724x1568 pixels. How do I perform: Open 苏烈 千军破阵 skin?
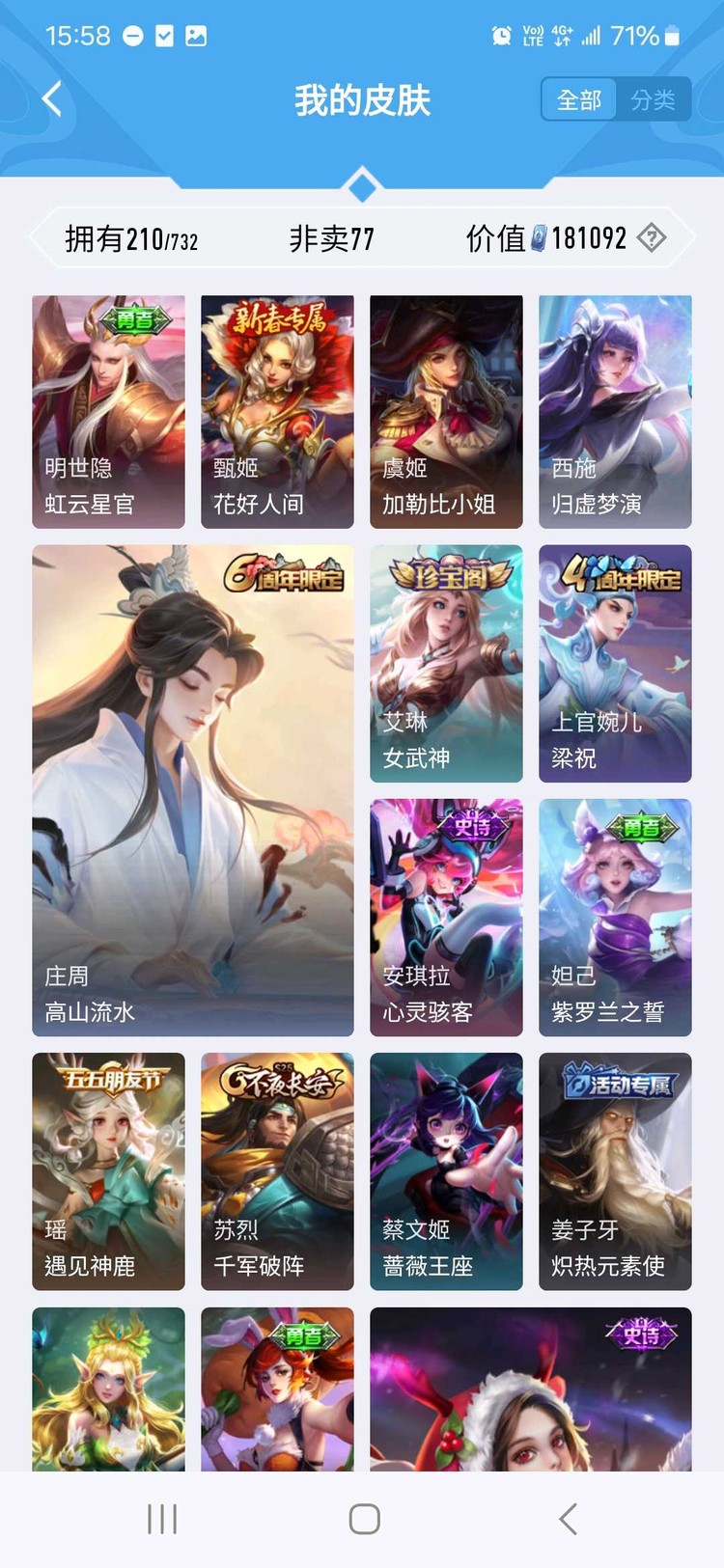(x=277, y=1170)
